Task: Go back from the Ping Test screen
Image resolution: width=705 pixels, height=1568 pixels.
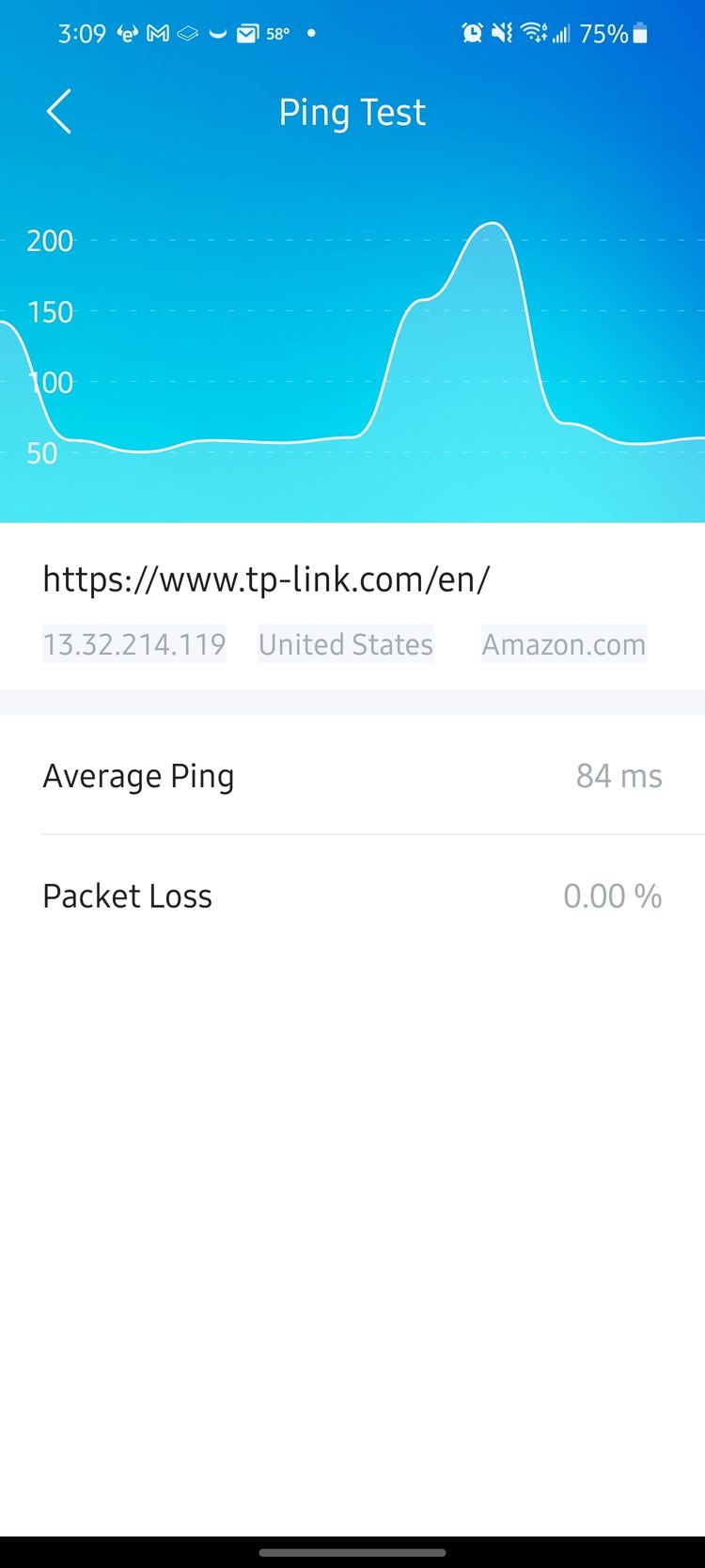Action: (x=59, y=112)
